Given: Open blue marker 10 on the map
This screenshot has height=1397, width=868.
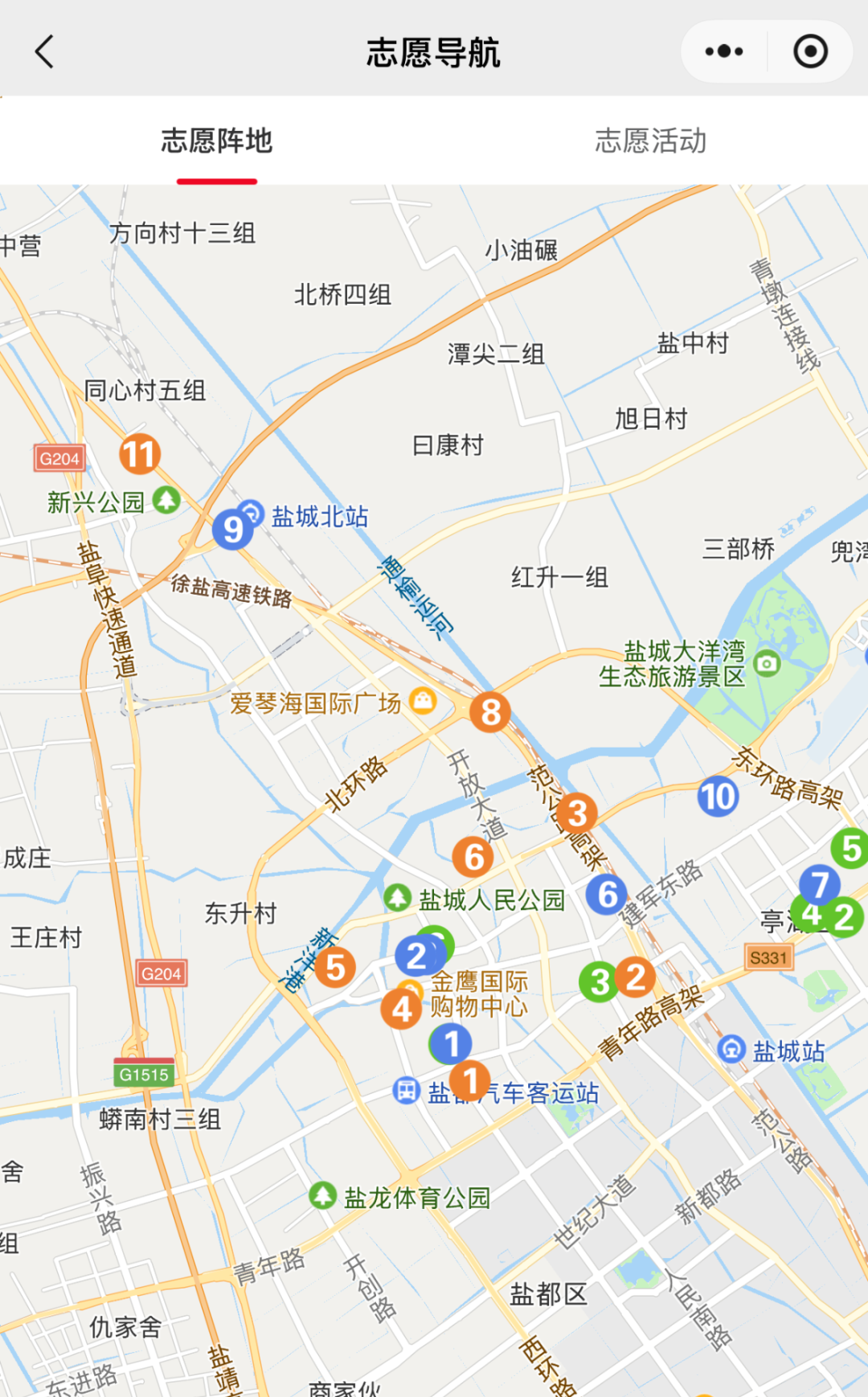Looking at the screenshot, I should (718, 797).
